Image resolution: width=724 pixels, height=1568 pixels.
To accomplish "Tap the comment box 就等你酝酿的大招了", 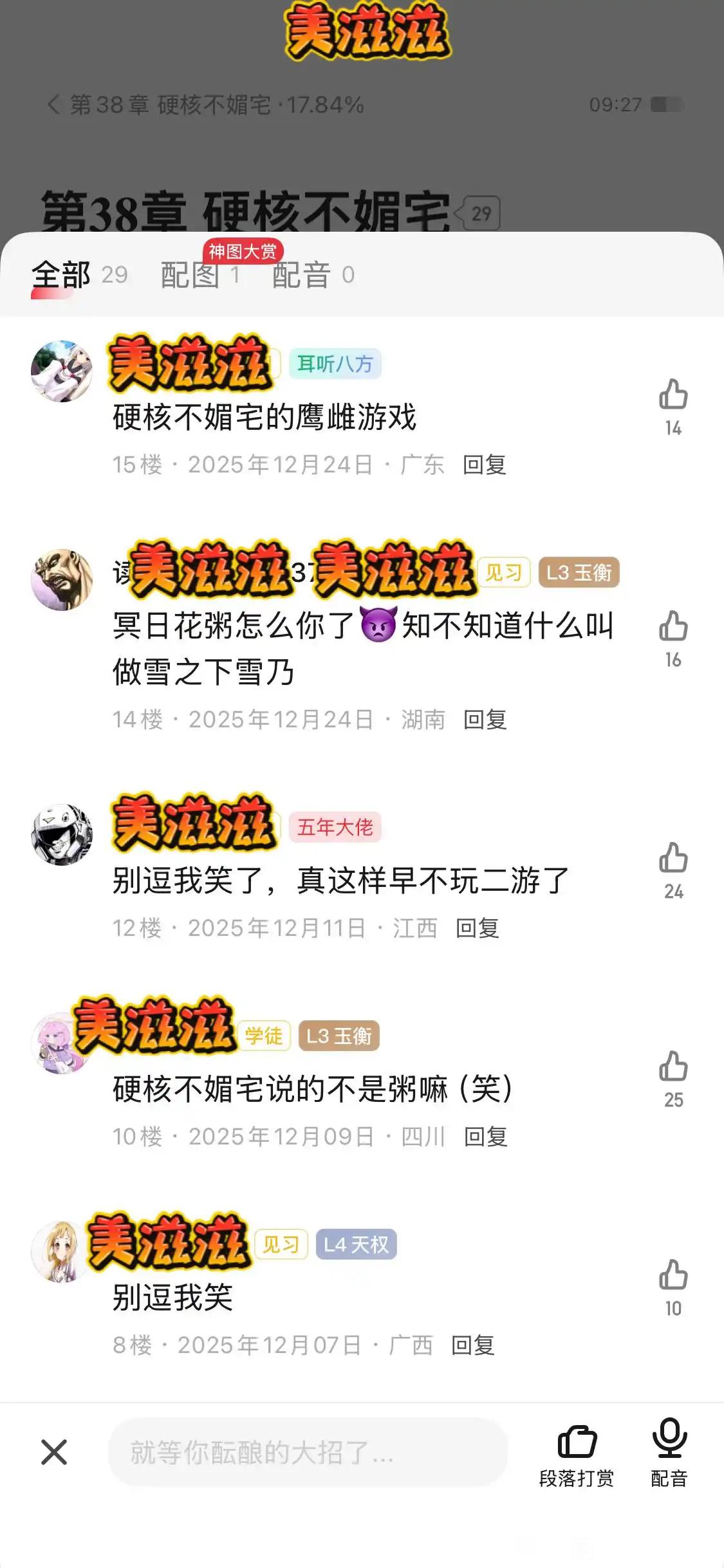I will [308, 1453].
